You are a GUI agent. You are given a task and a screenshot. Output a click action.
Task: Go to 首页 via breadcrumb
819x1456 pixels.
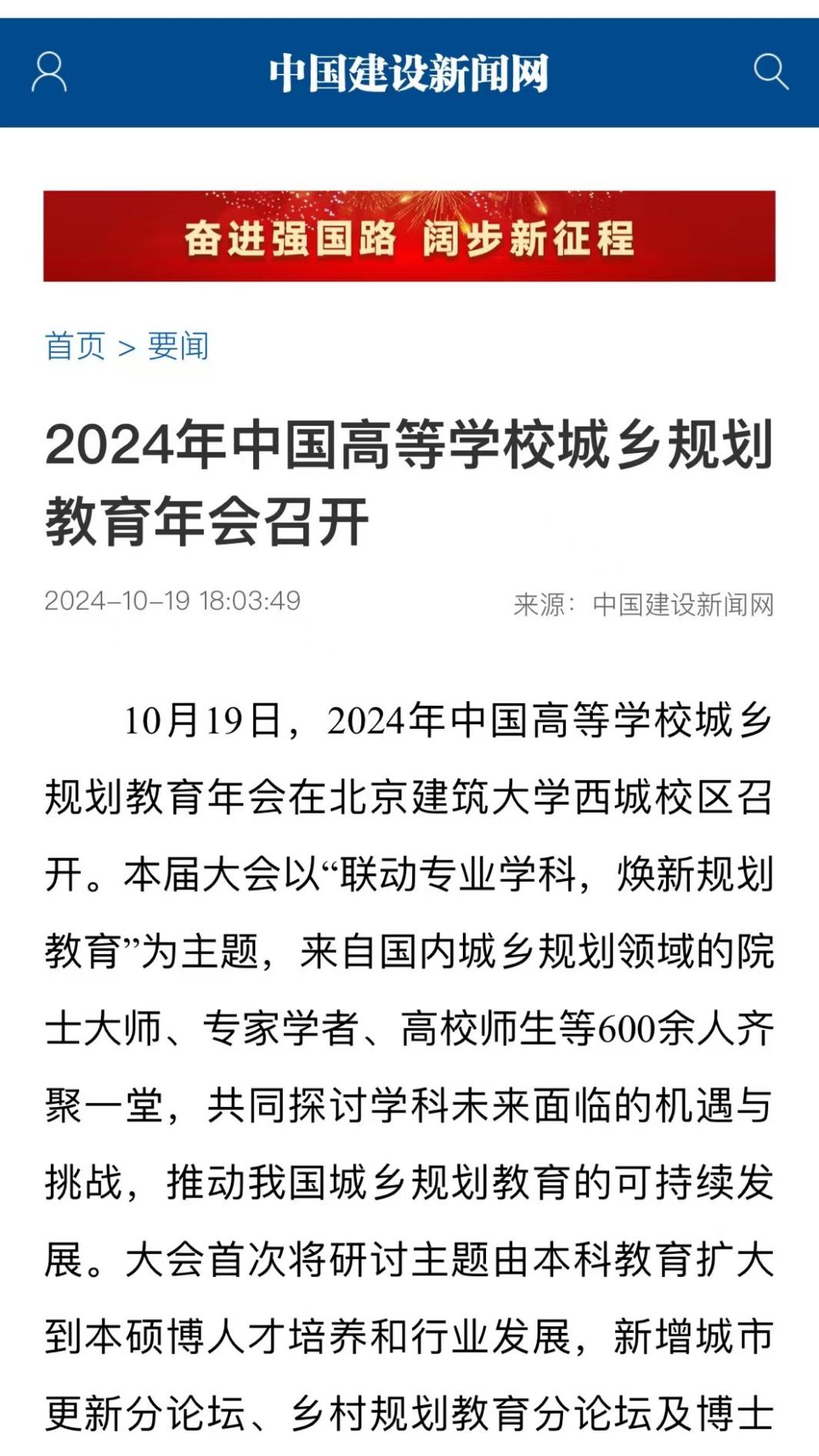point(75,346)
